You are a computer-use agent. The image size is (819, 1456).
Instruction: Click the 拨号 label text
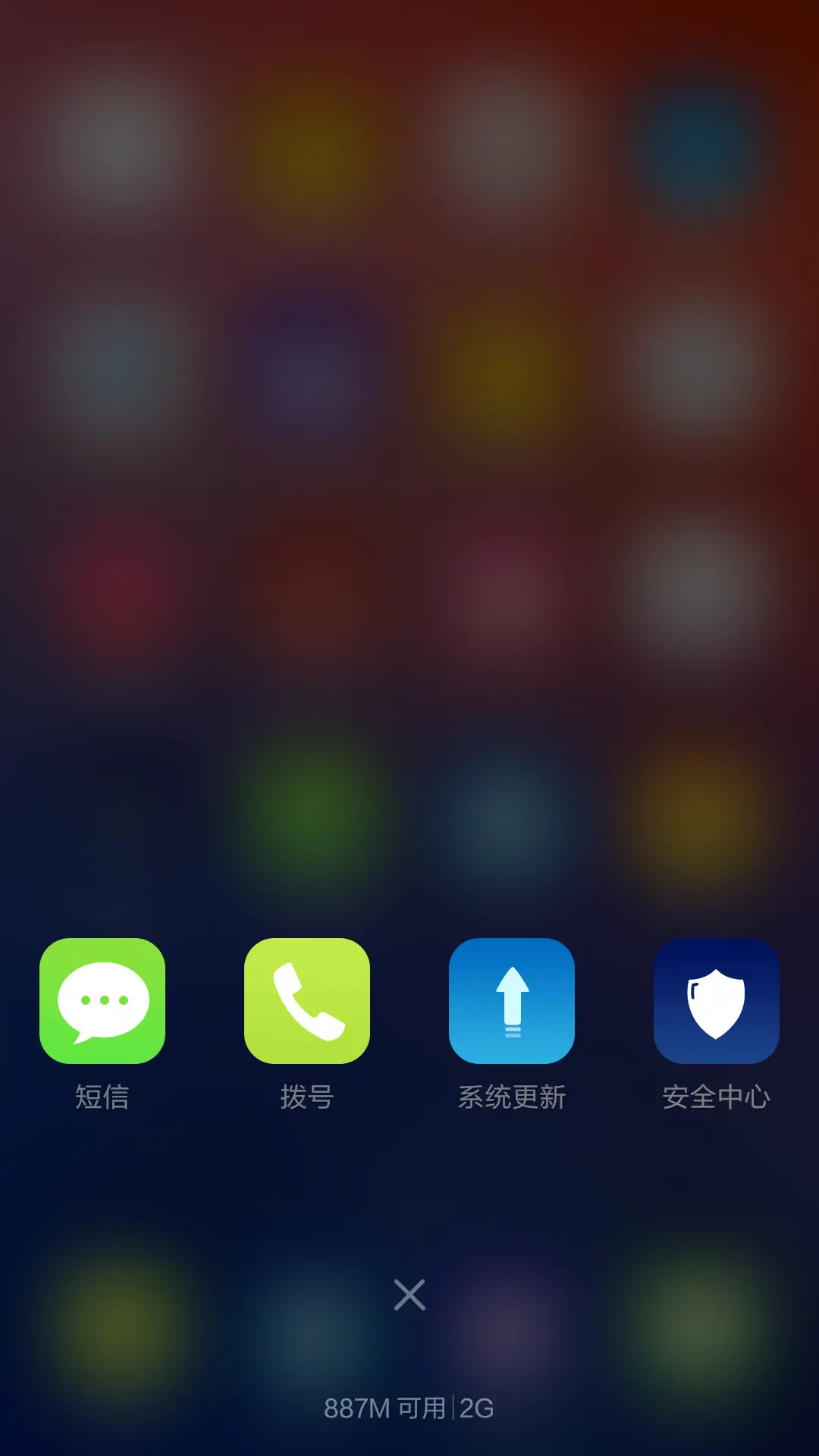307,1094
